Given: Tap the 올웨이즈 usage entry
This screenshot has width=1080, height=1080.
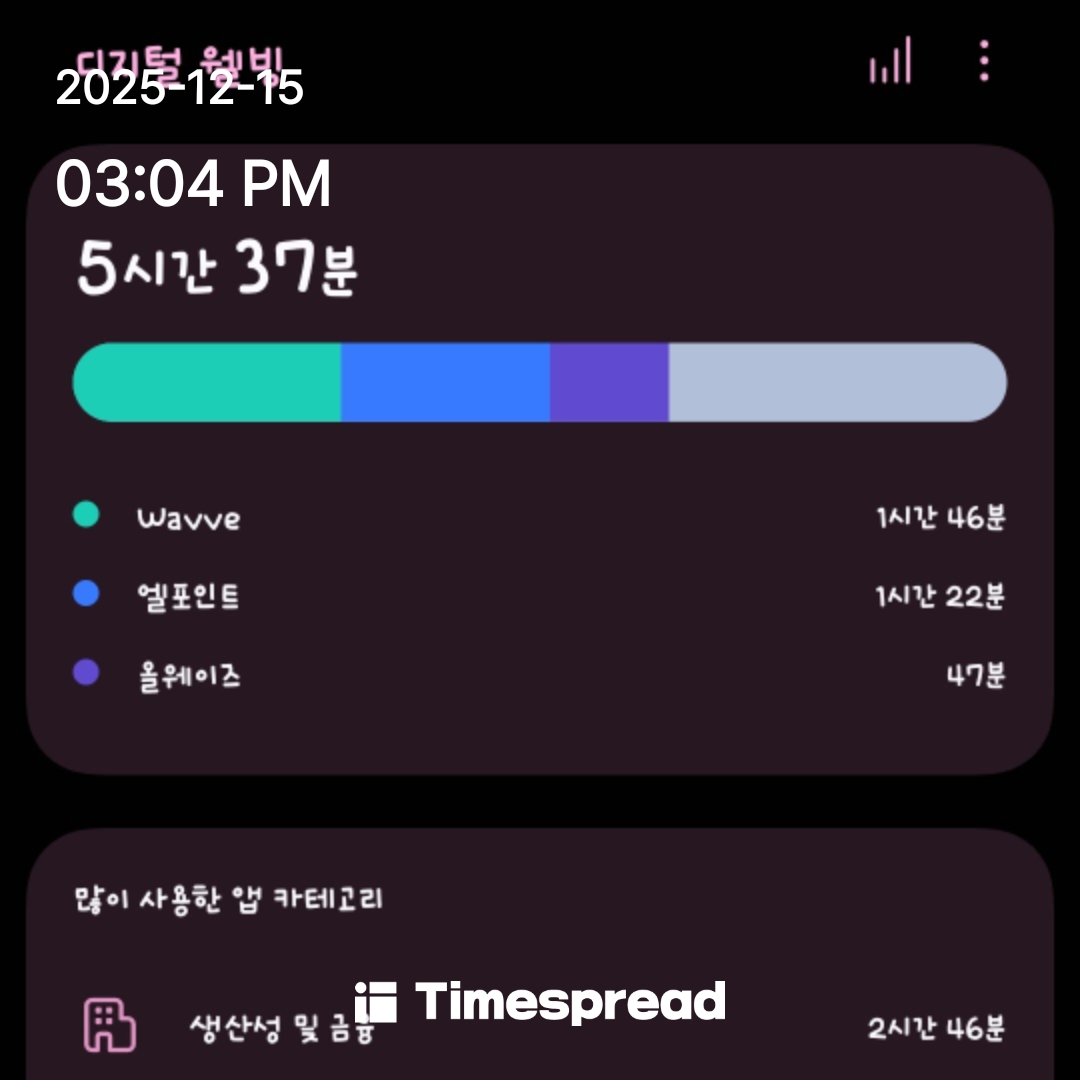Looking at the screenshot, I should click(x=540, y=675).
